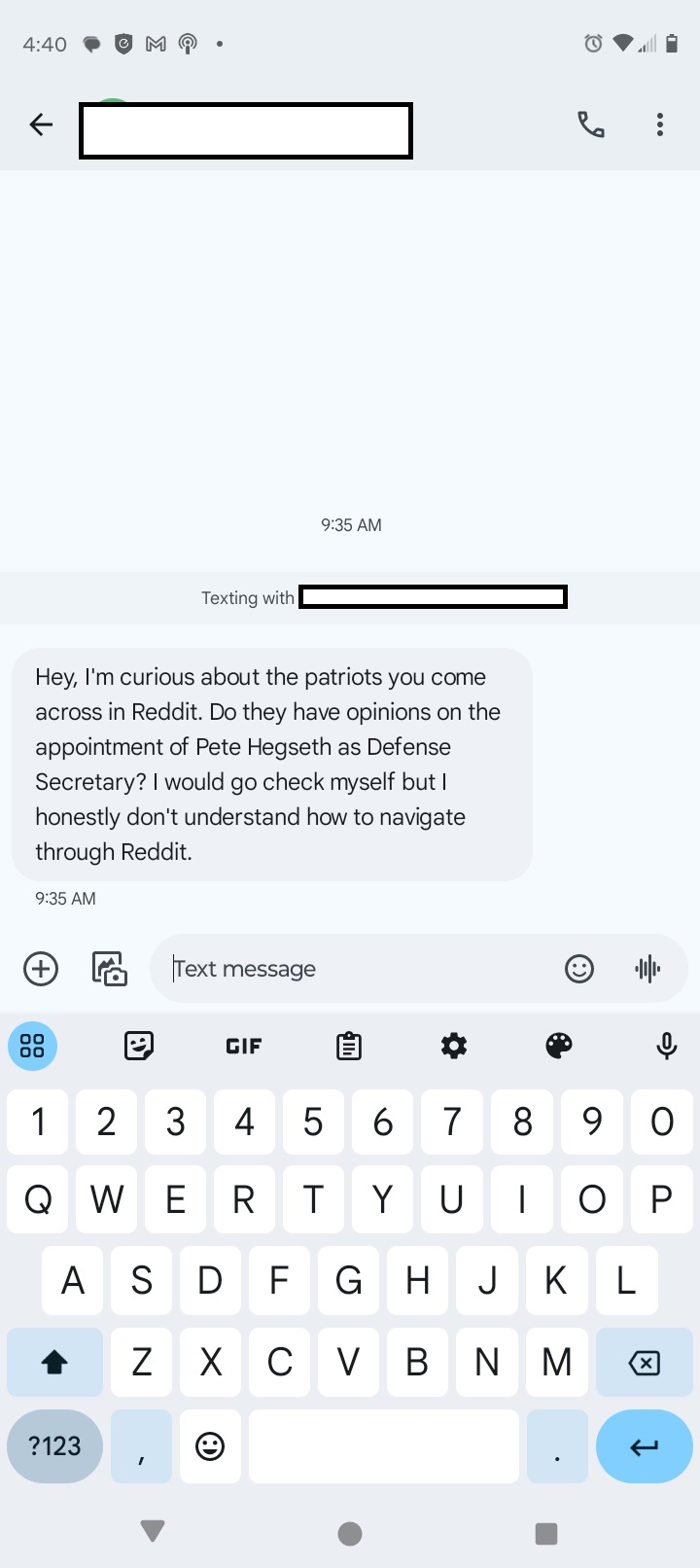Open the gallery and camera picker

tap(110, 969)
